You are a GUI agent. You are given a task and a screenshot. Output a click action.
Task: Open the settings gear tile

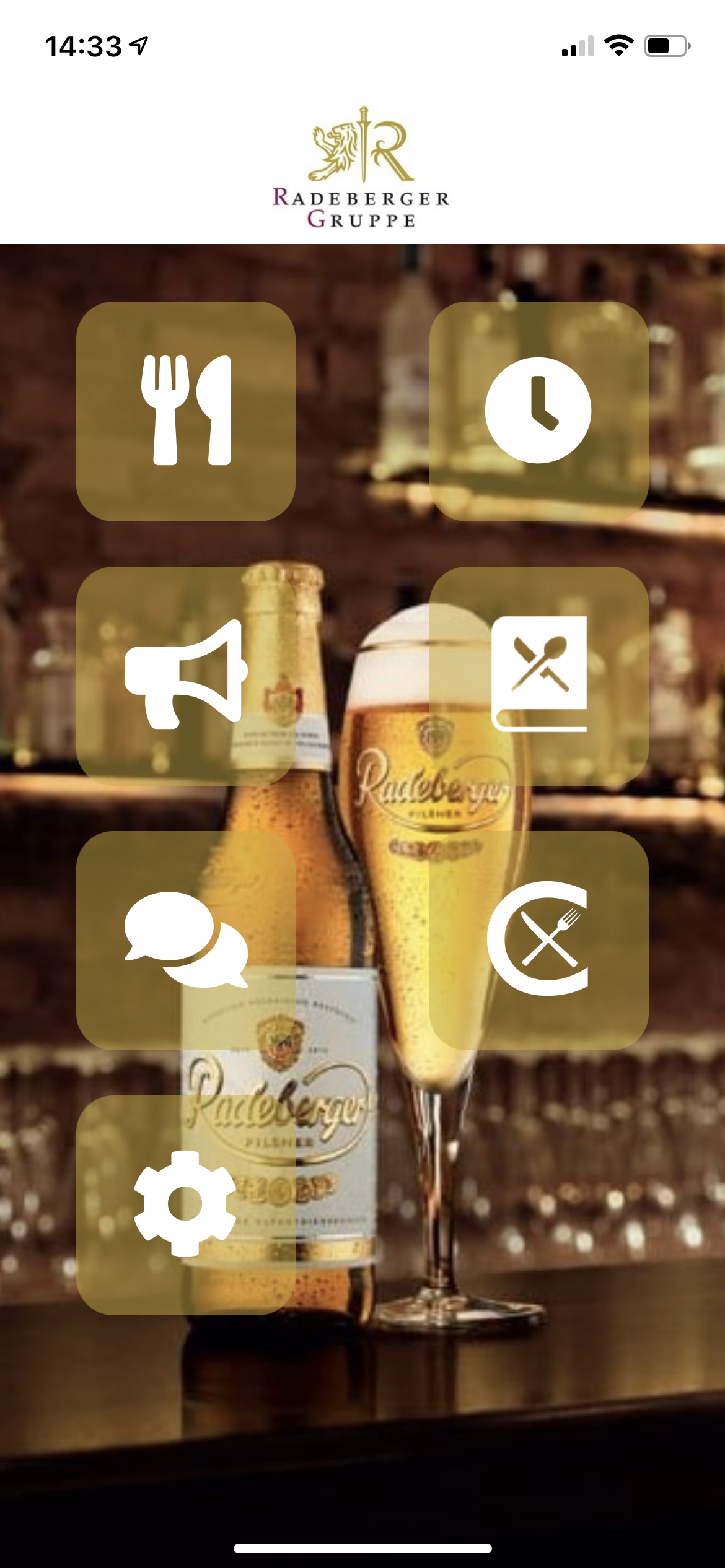185,1204
